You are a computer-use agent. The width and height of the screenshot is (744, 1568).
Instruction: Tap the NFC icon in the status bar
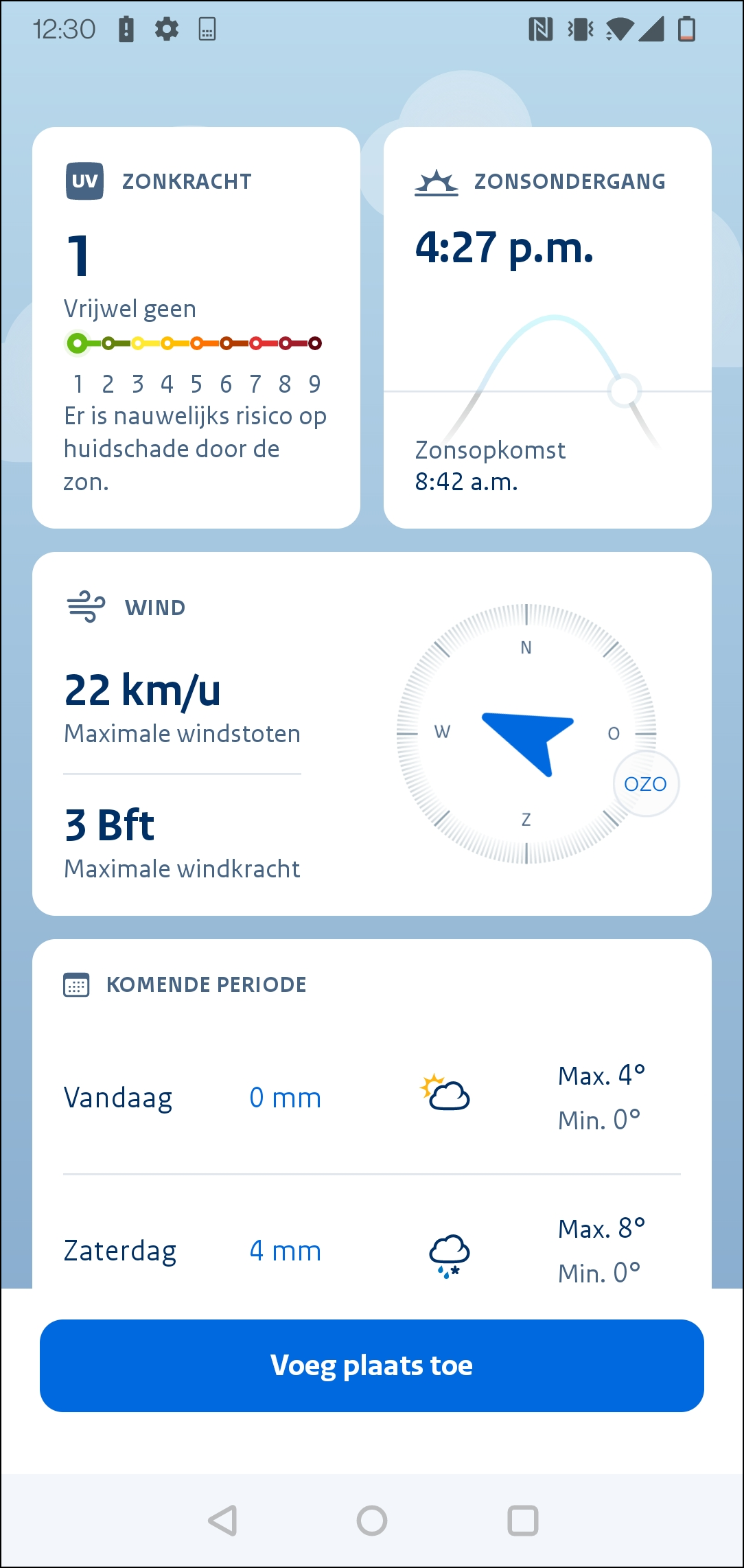click(x=539, y=29)
